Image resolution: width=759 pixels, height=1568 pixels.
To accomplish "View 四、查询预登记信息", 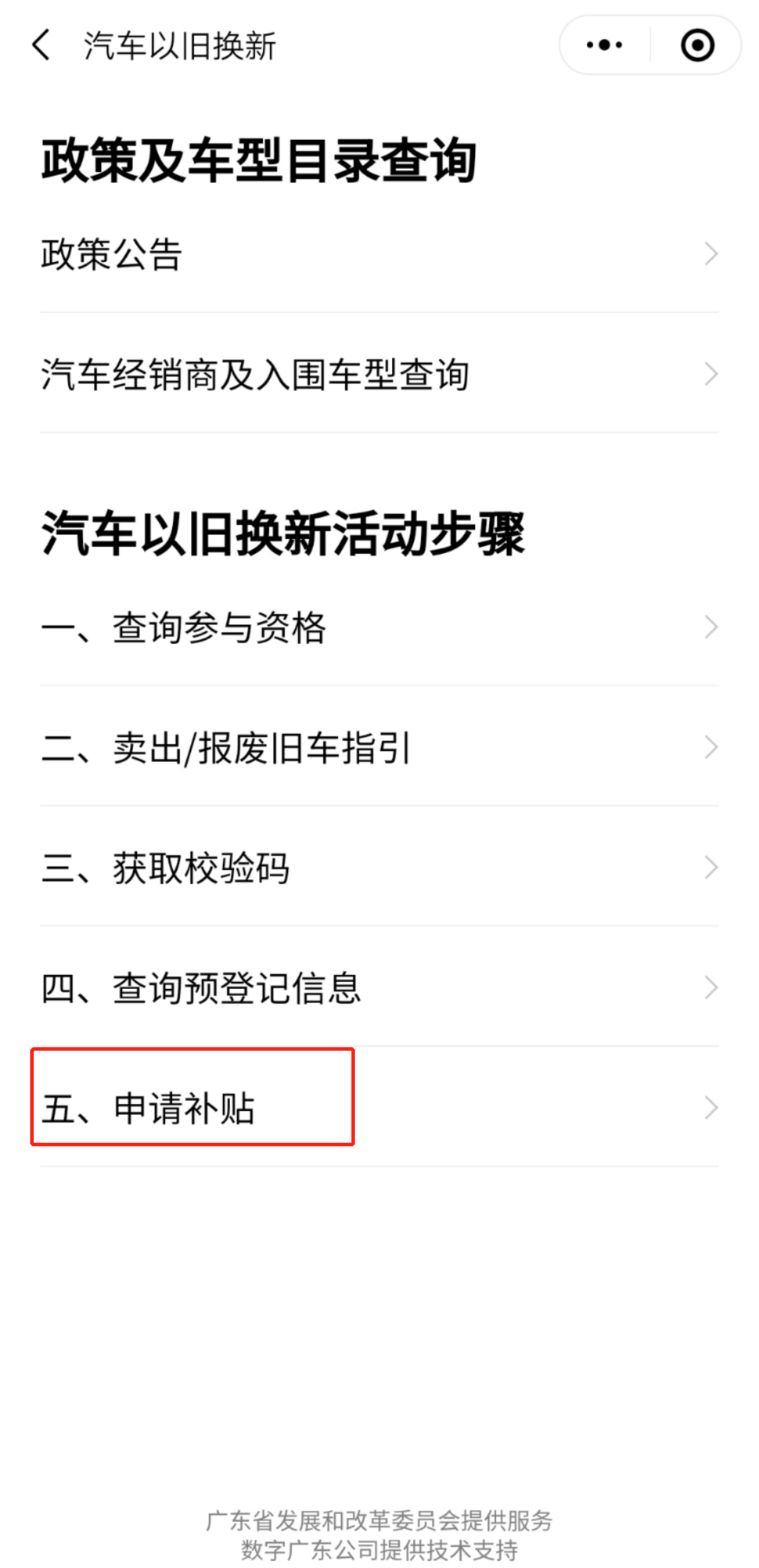I will click(x=379, y=987).
